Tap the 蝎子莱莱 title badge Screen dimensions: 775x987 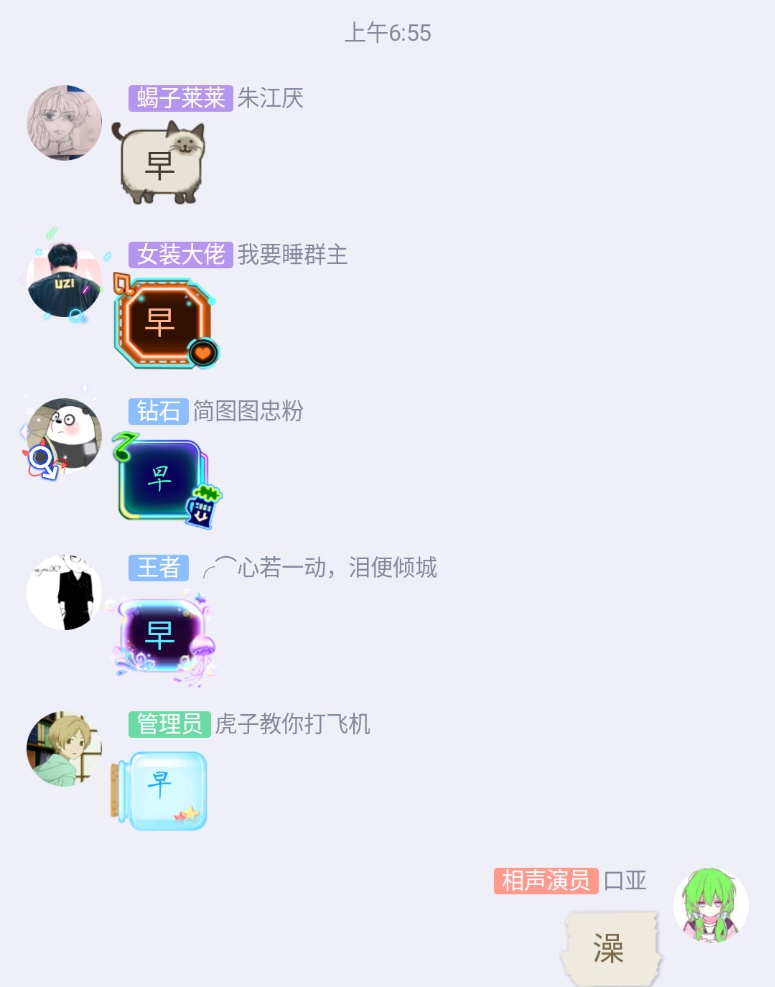pos(180,98)
